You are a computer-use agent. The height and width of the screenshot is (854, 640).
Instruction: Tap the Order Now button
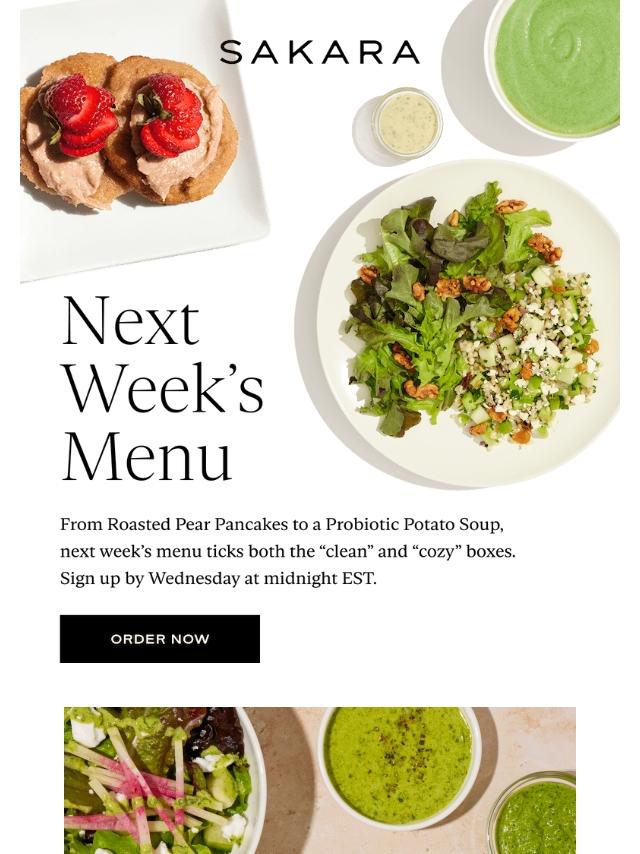coord(160,639)
